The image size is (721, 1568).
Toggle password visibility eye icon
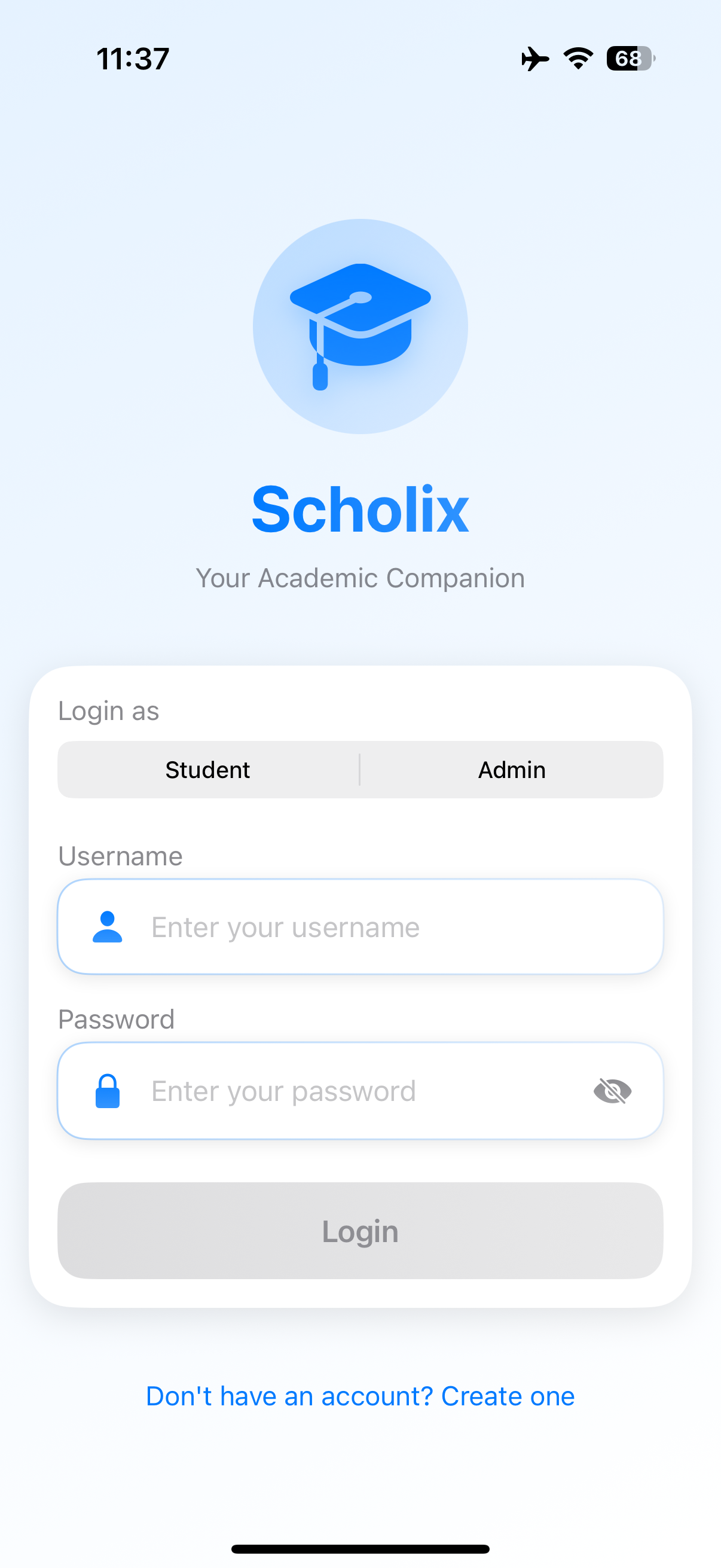(x=612, y=1091)
